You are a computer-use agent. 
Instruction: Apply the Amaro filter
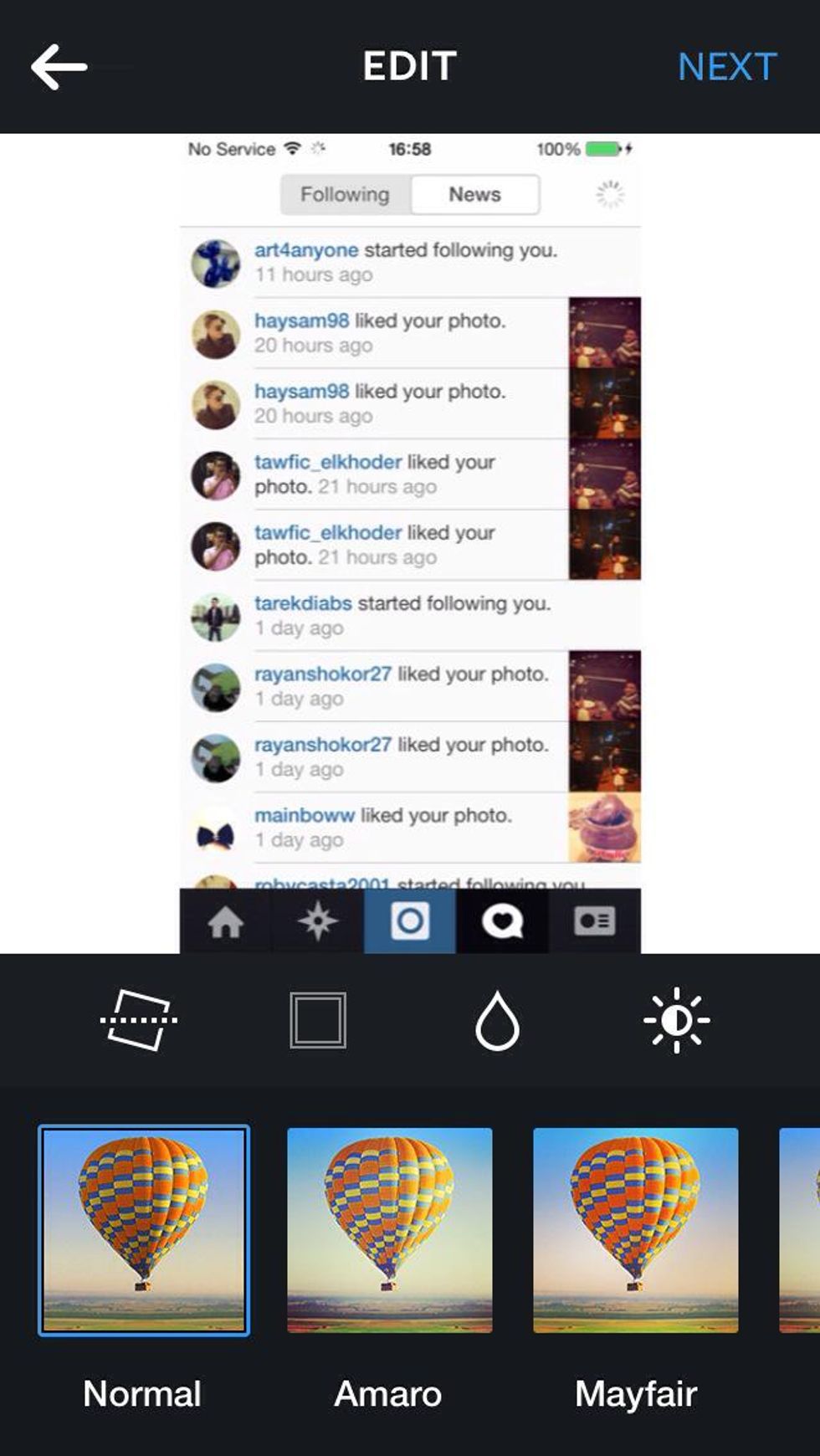389,1230
